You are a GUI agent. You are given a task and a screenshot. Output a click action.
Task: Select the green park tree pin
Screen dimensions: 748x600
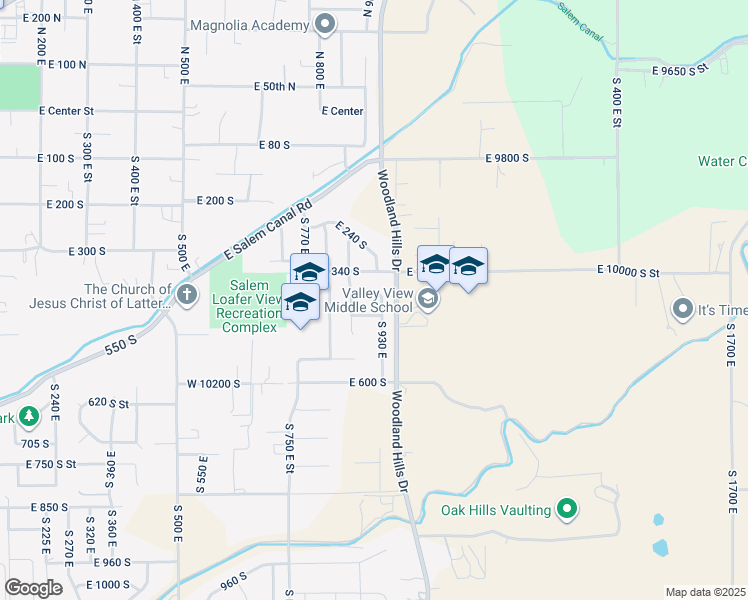click(x=29, y=416)
